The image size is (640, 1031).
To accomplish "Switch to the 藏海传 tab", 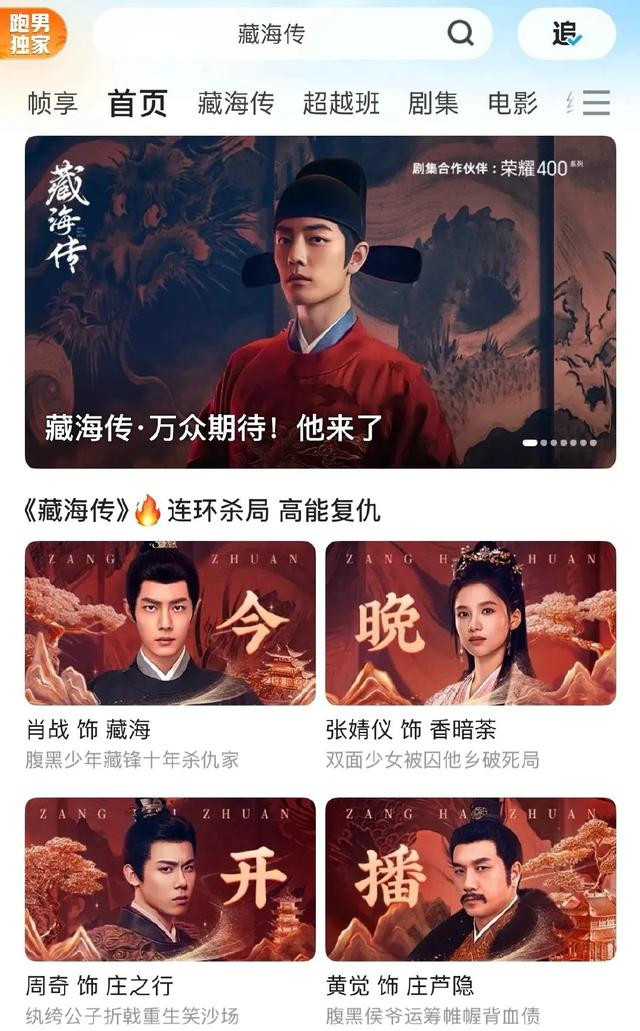I will point(235,103).
